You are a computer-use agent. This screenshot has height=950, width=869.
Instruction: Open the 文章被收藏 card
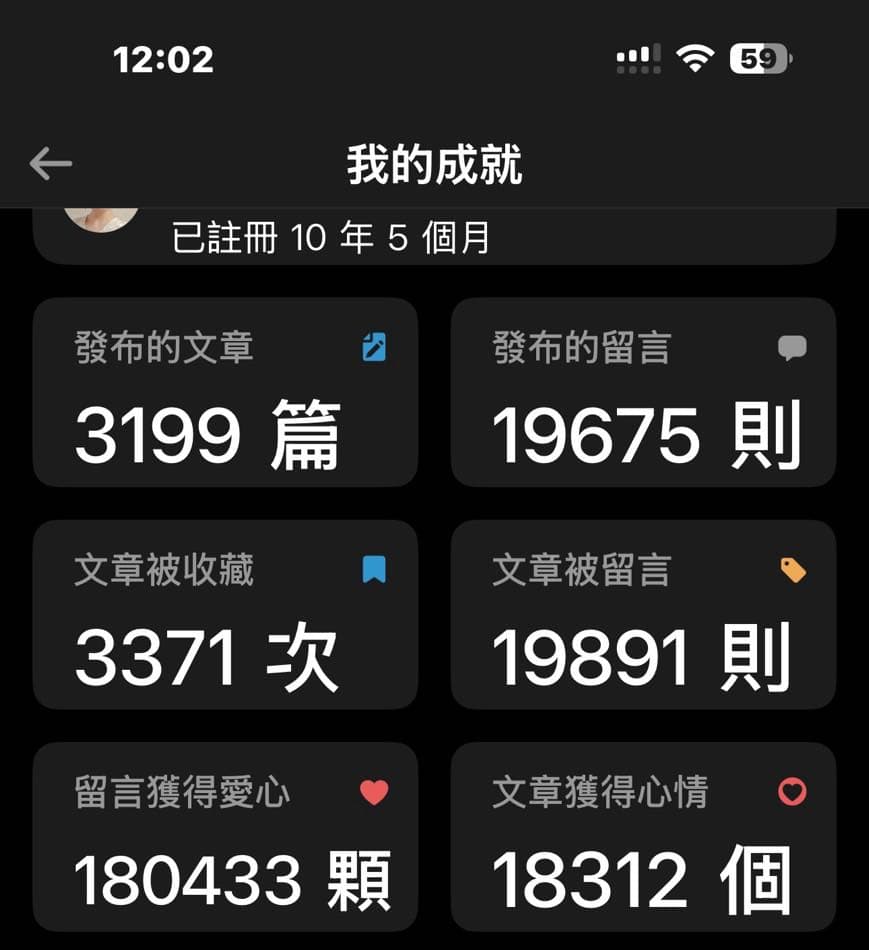tap(225, 614)
